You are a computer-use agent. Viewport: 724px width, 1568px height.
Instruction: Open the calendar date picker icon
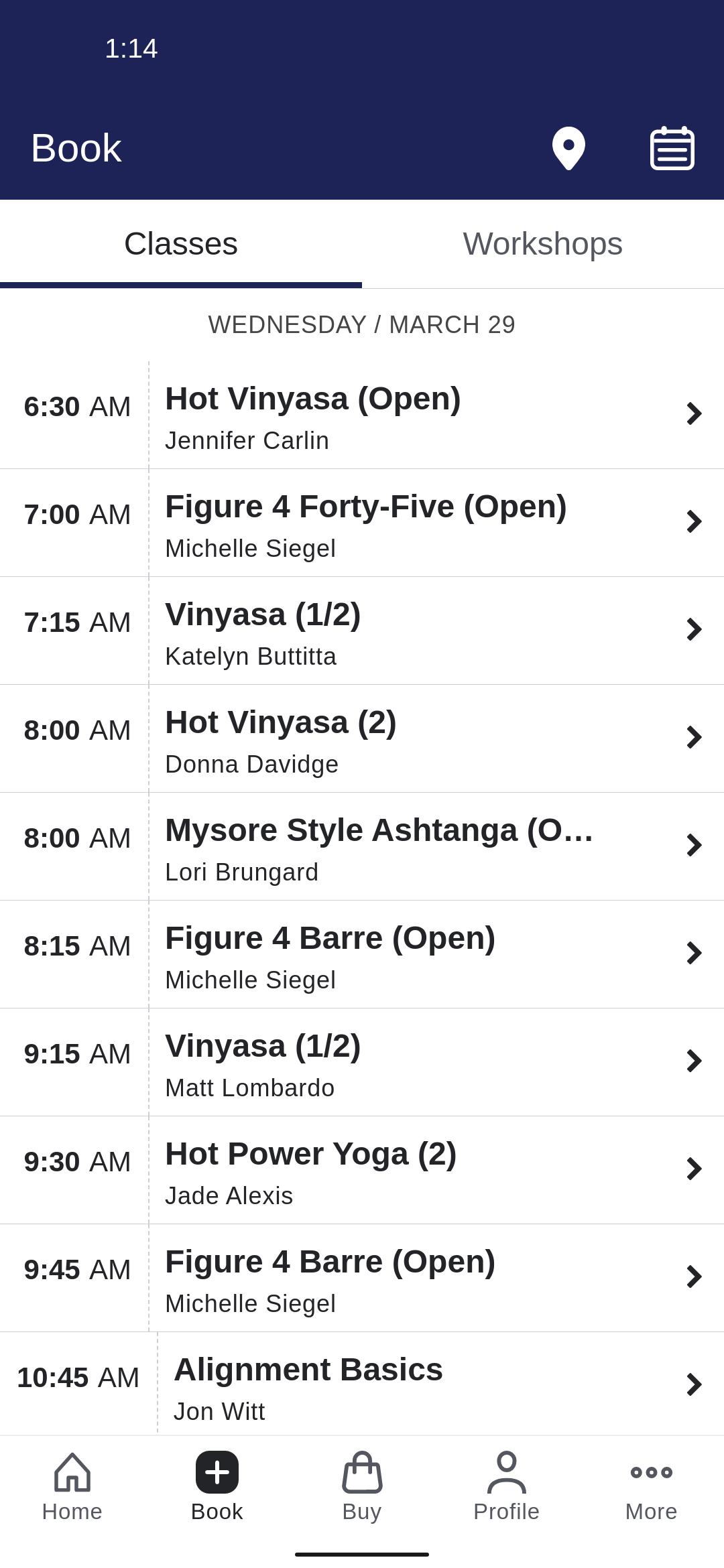672,148
